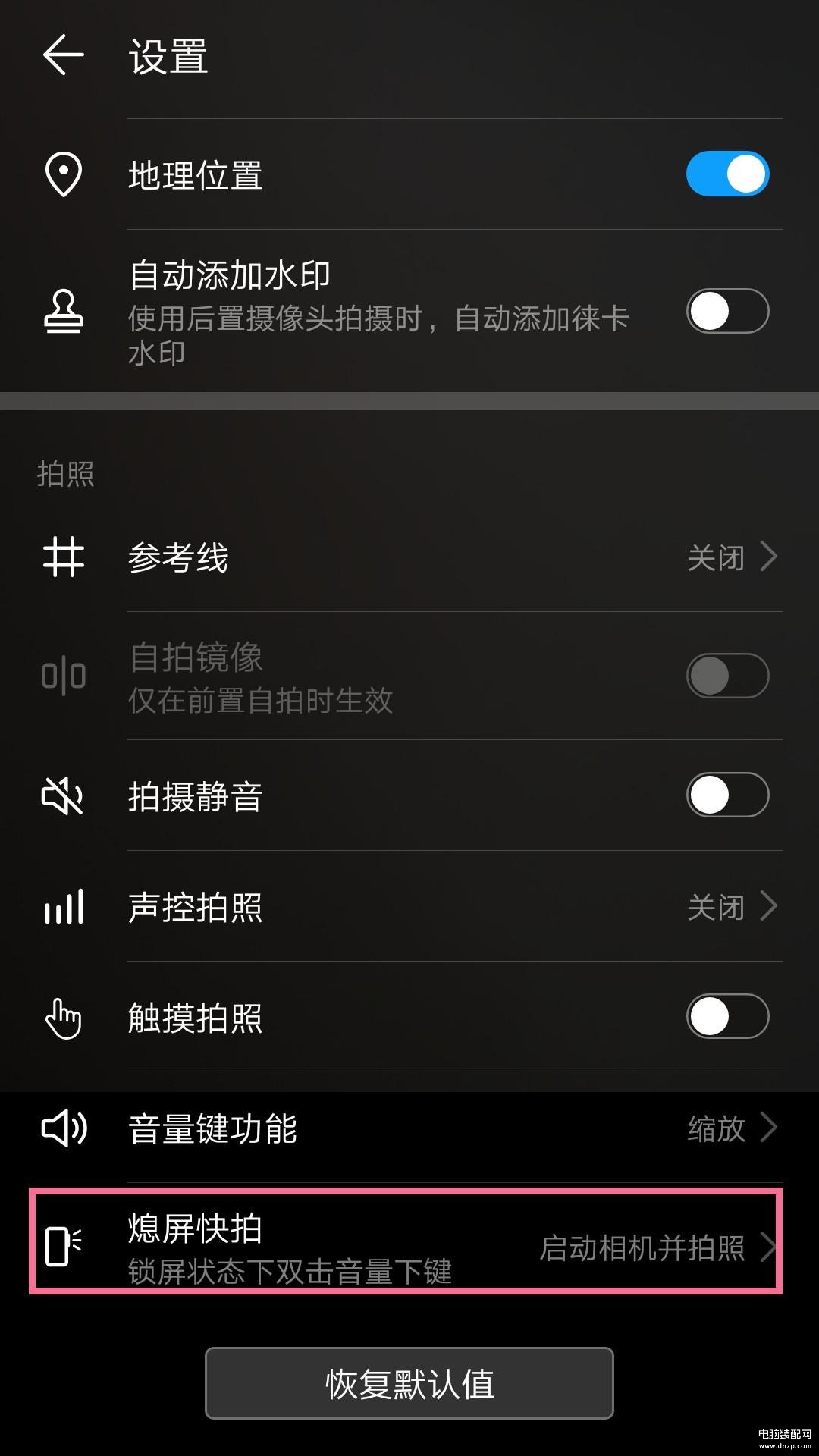Go back from the 设置 screen
819x1456 pixels.
[x=63, y=55]
